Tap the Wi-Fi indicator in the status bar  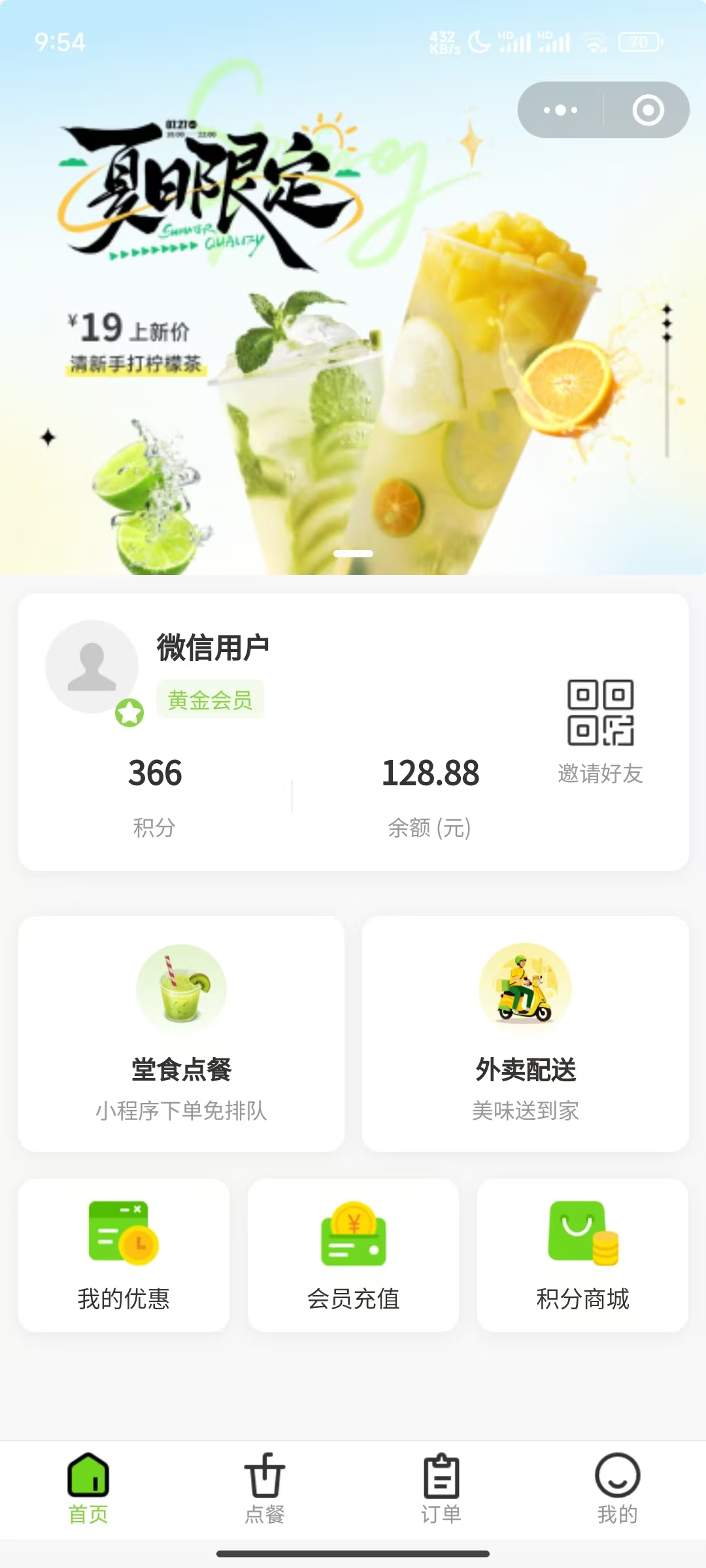592,42
